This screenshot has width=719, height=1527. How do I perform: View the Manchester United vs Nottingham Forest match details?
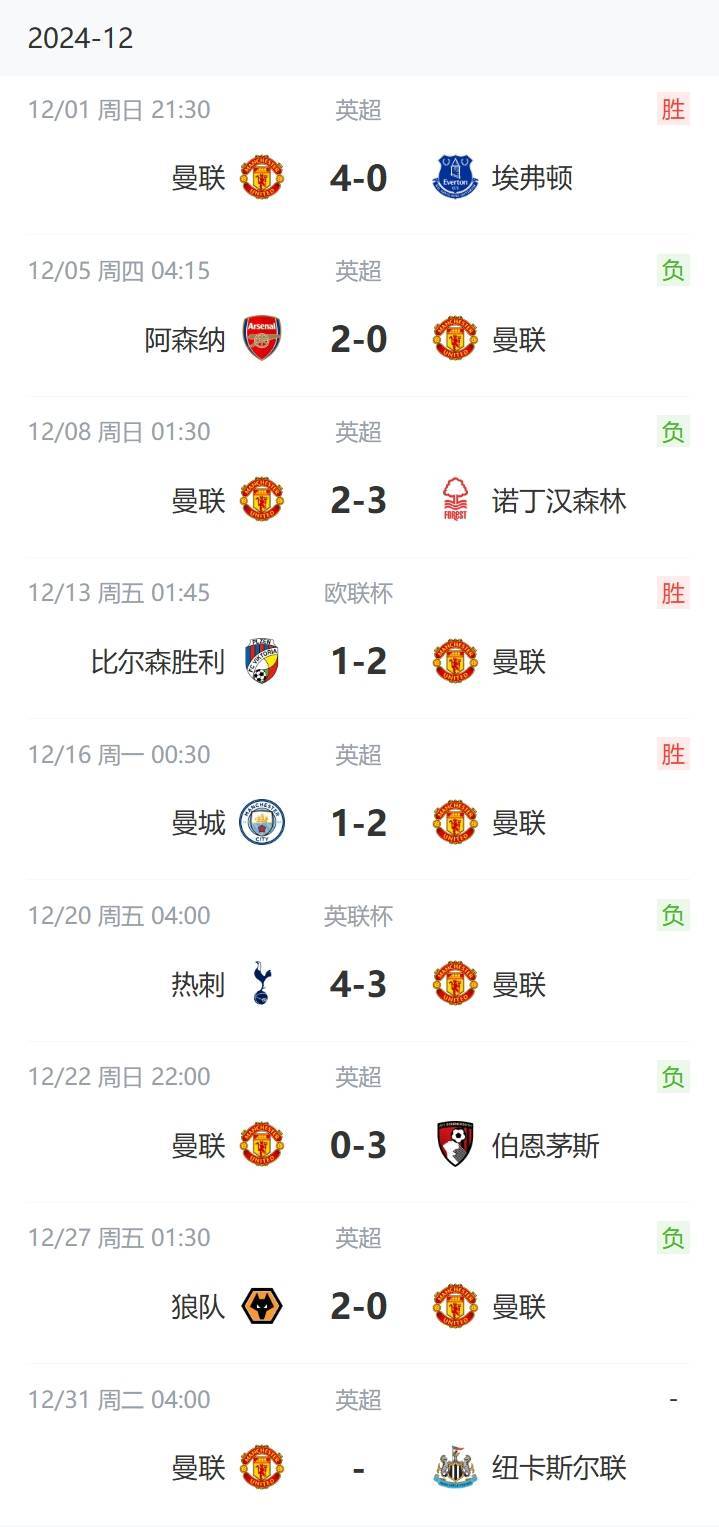pos(359,500)
